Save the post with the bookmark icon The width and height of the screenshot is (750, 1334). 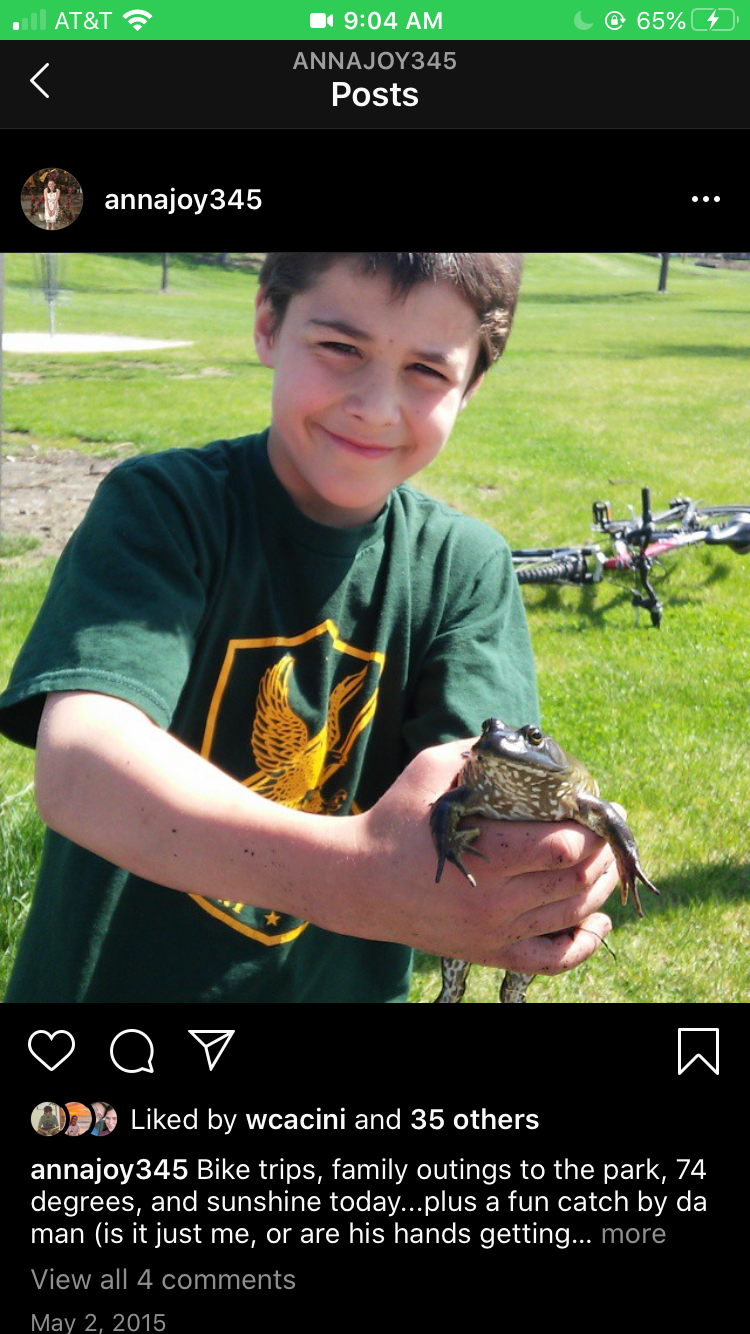(x=698, y=1051)
